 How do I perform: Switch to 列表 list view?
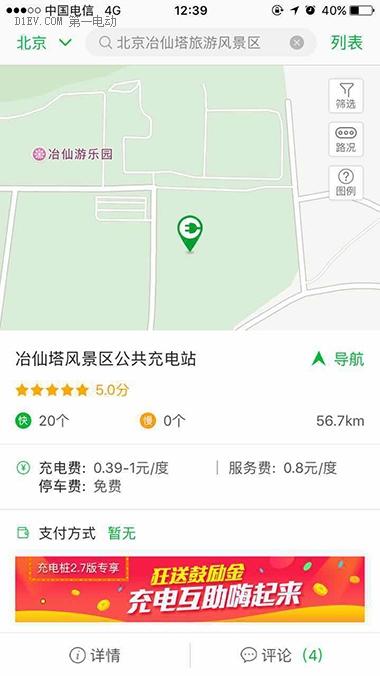347,43
